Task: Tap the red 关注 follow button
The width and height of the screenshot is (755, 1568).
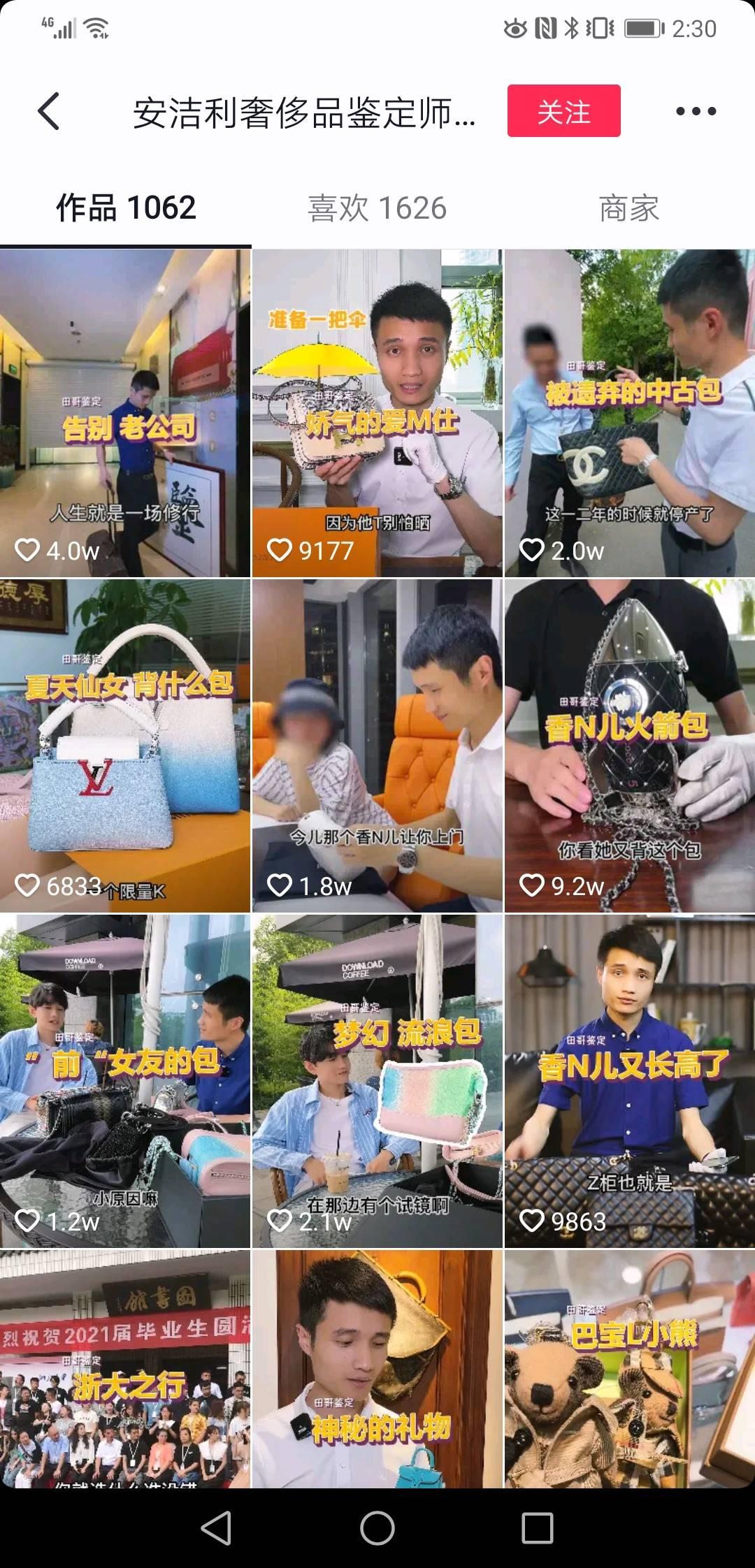Action: (x=565, y=112)
